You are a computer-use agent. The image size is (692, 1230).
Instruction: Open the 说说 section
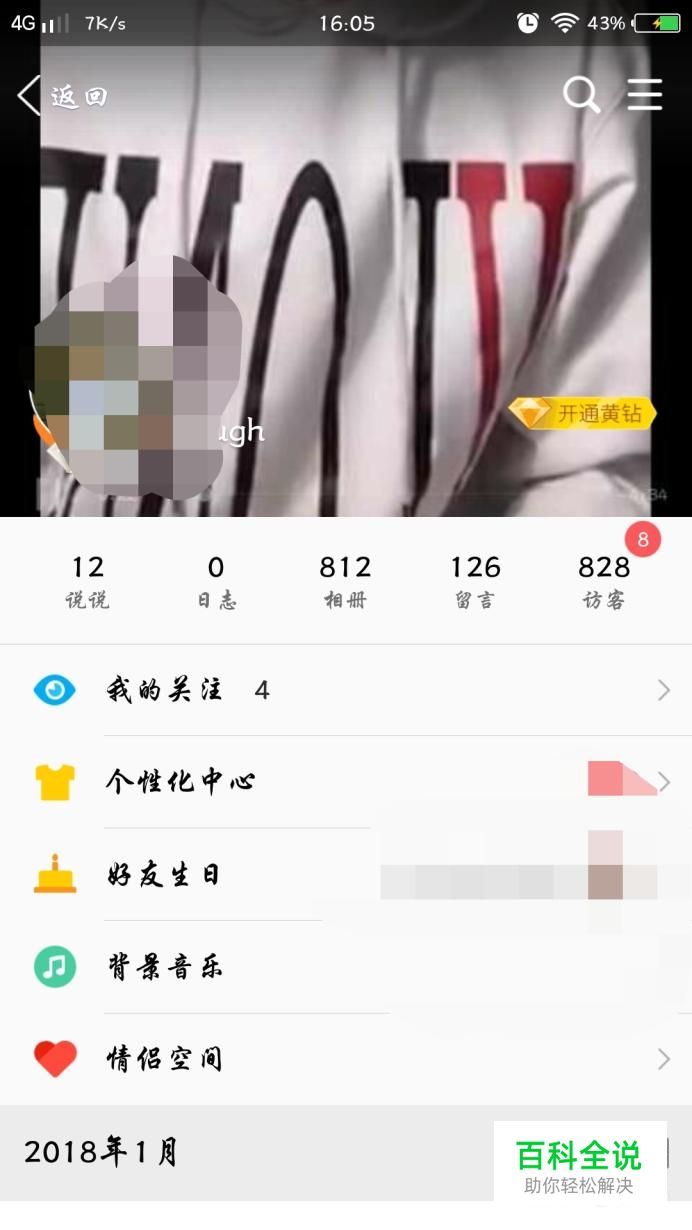(87, 580)
